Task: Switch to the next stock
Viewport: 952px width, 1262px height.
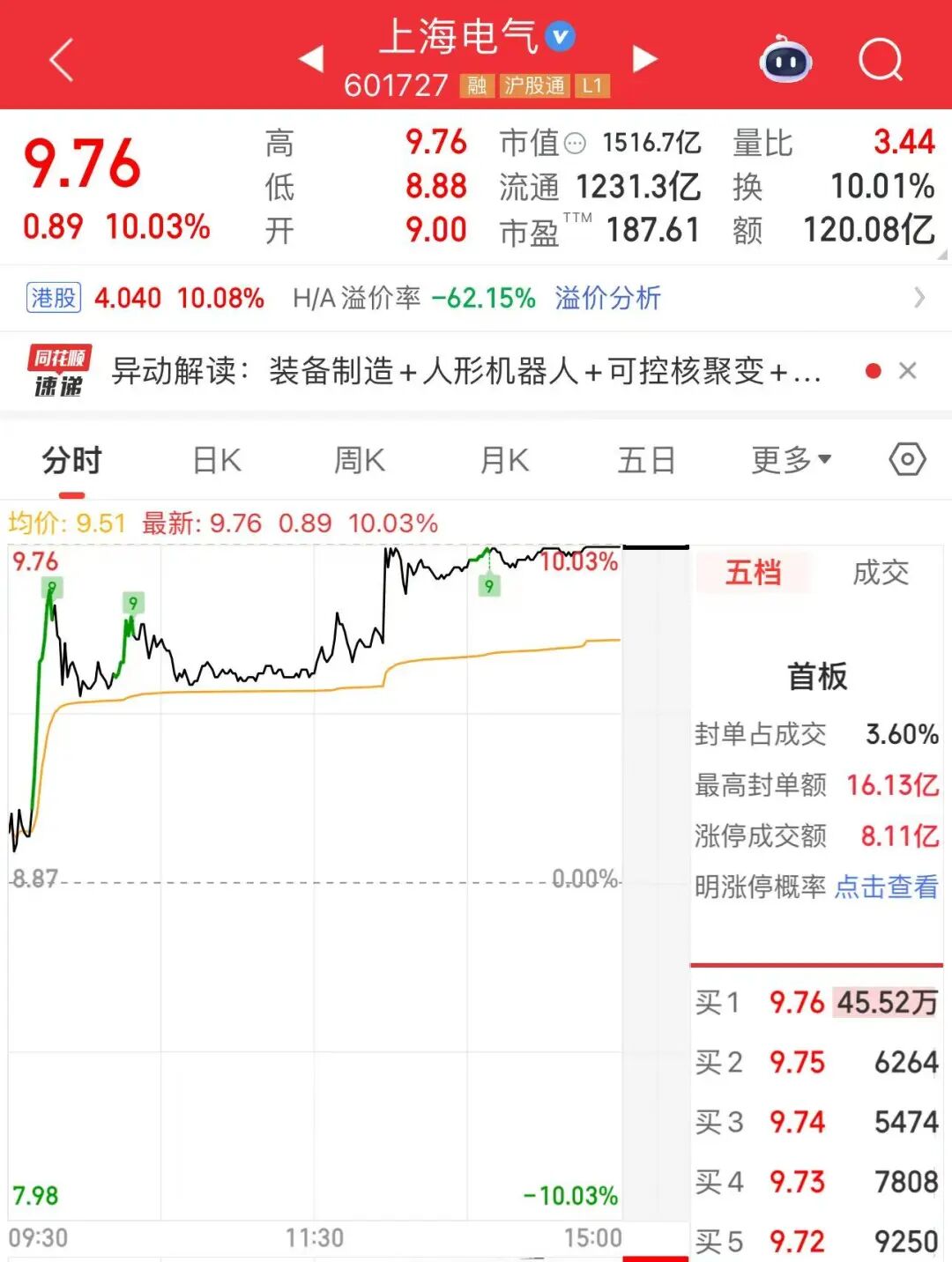Action: coord(645,59)
